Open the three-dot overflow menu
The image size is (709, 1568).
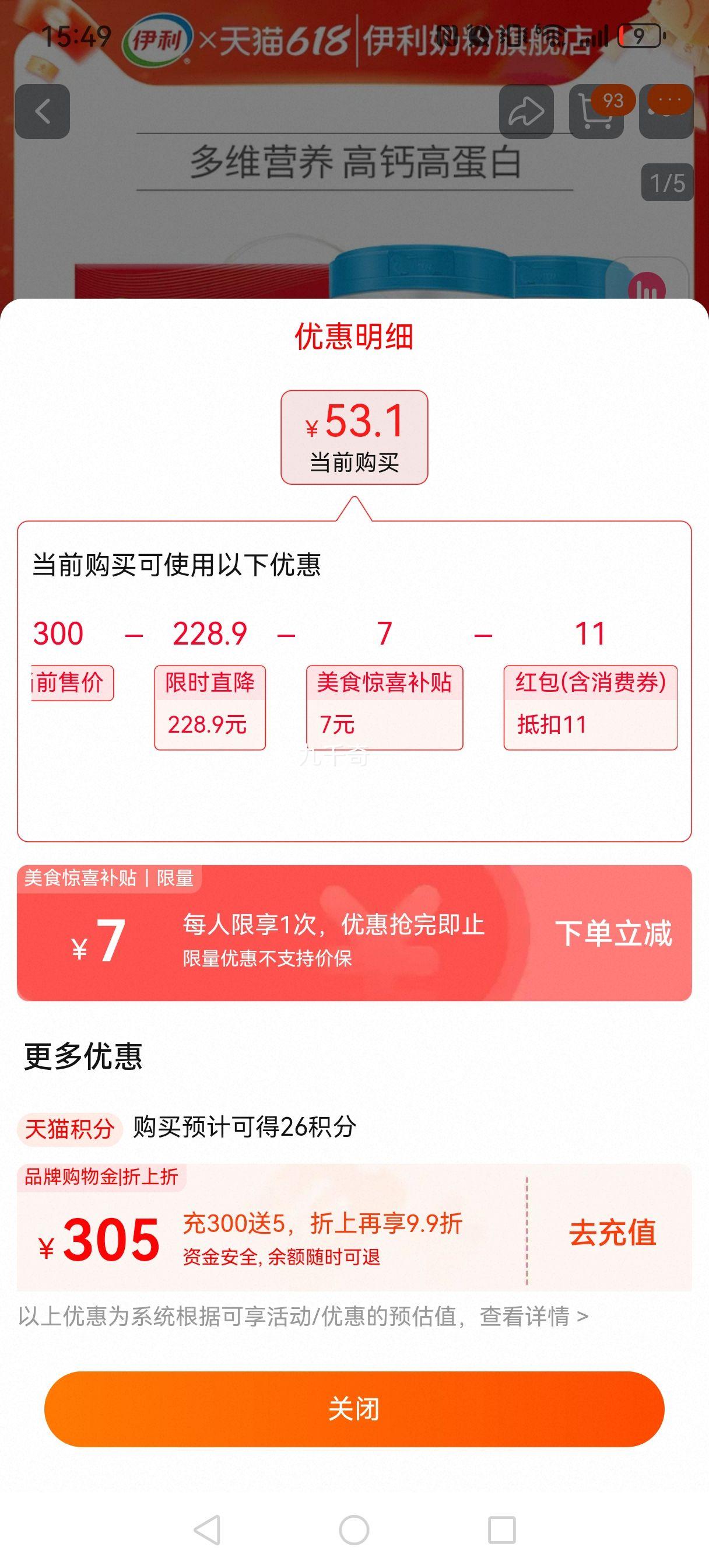(x=666, y=111)
